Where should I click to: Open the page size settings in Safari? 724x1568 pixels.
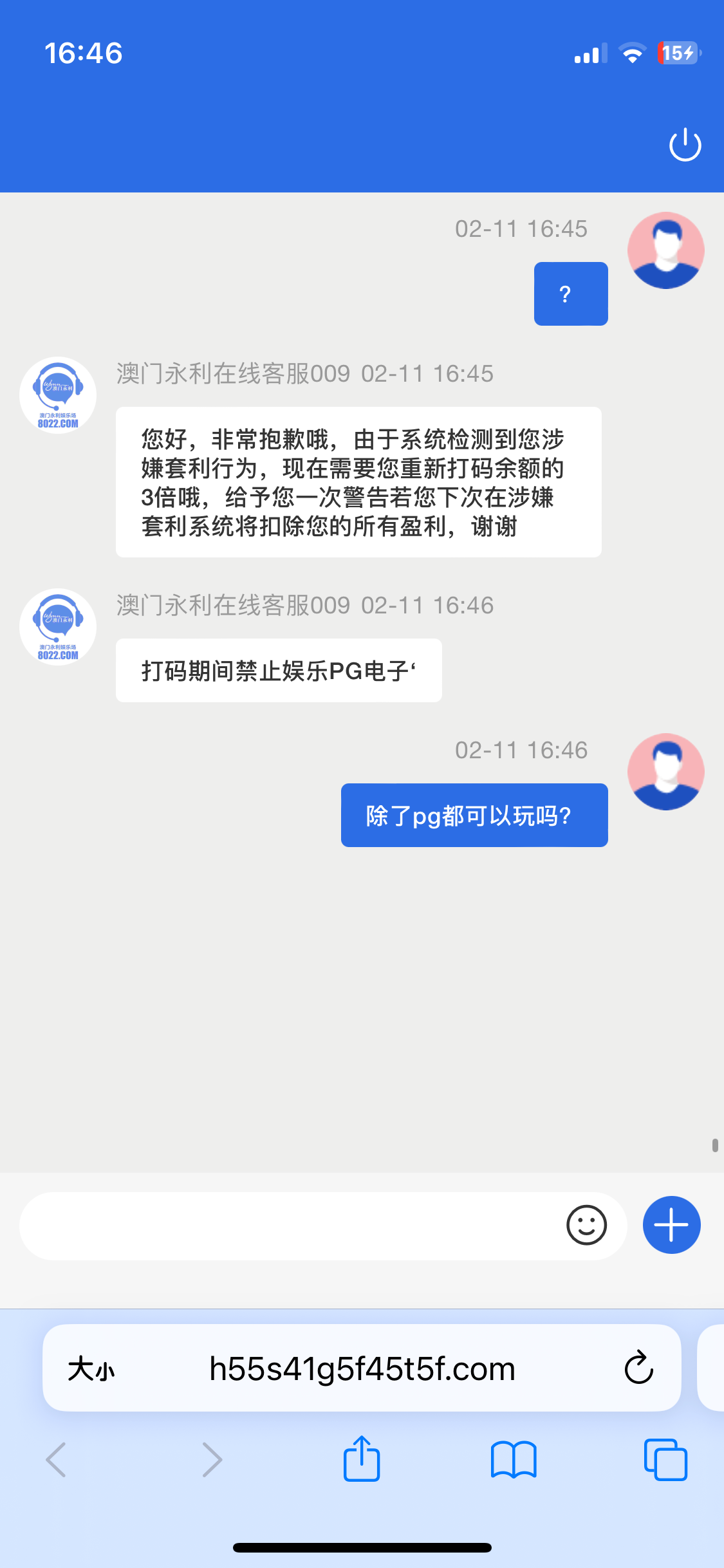(x=91, y=1368)
